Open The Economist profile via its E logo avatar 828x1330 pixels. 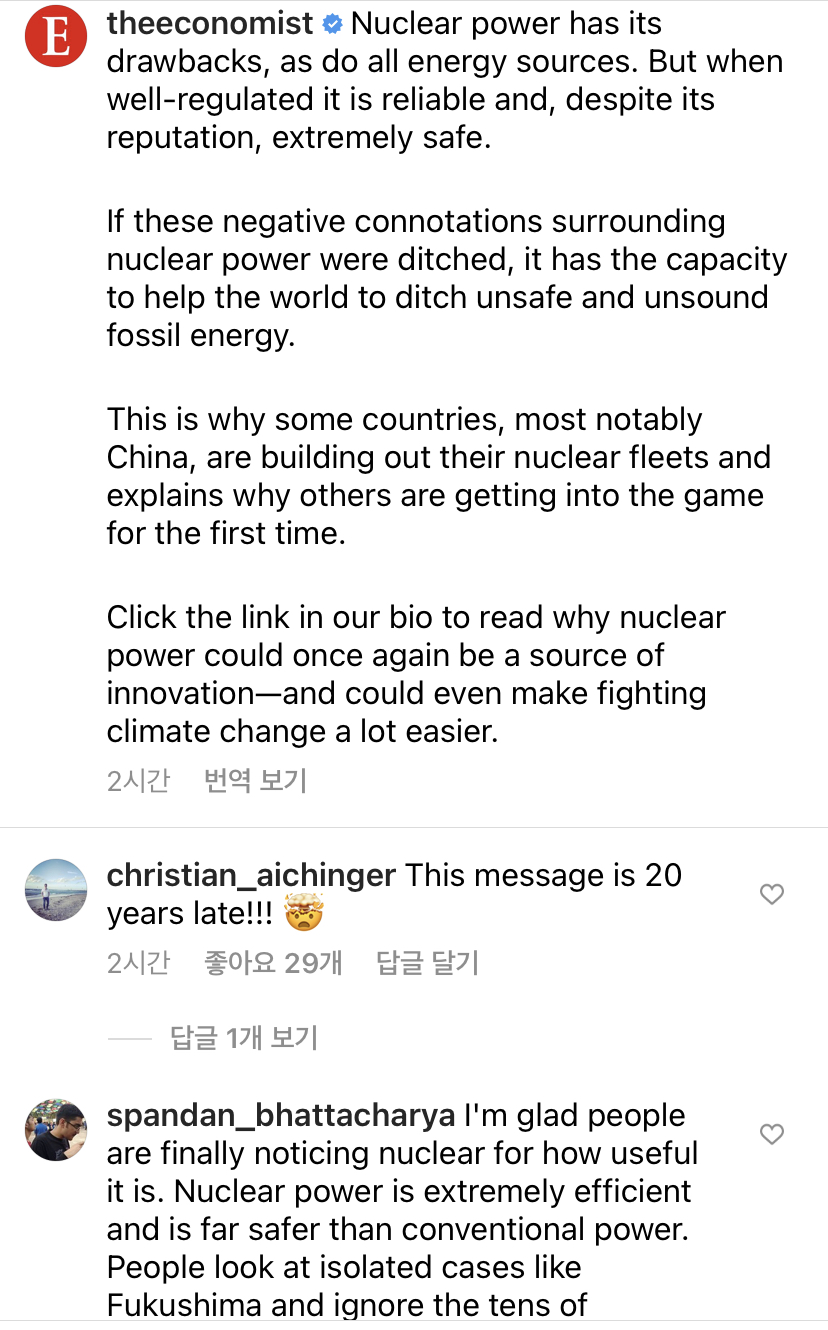coord(55,35)
